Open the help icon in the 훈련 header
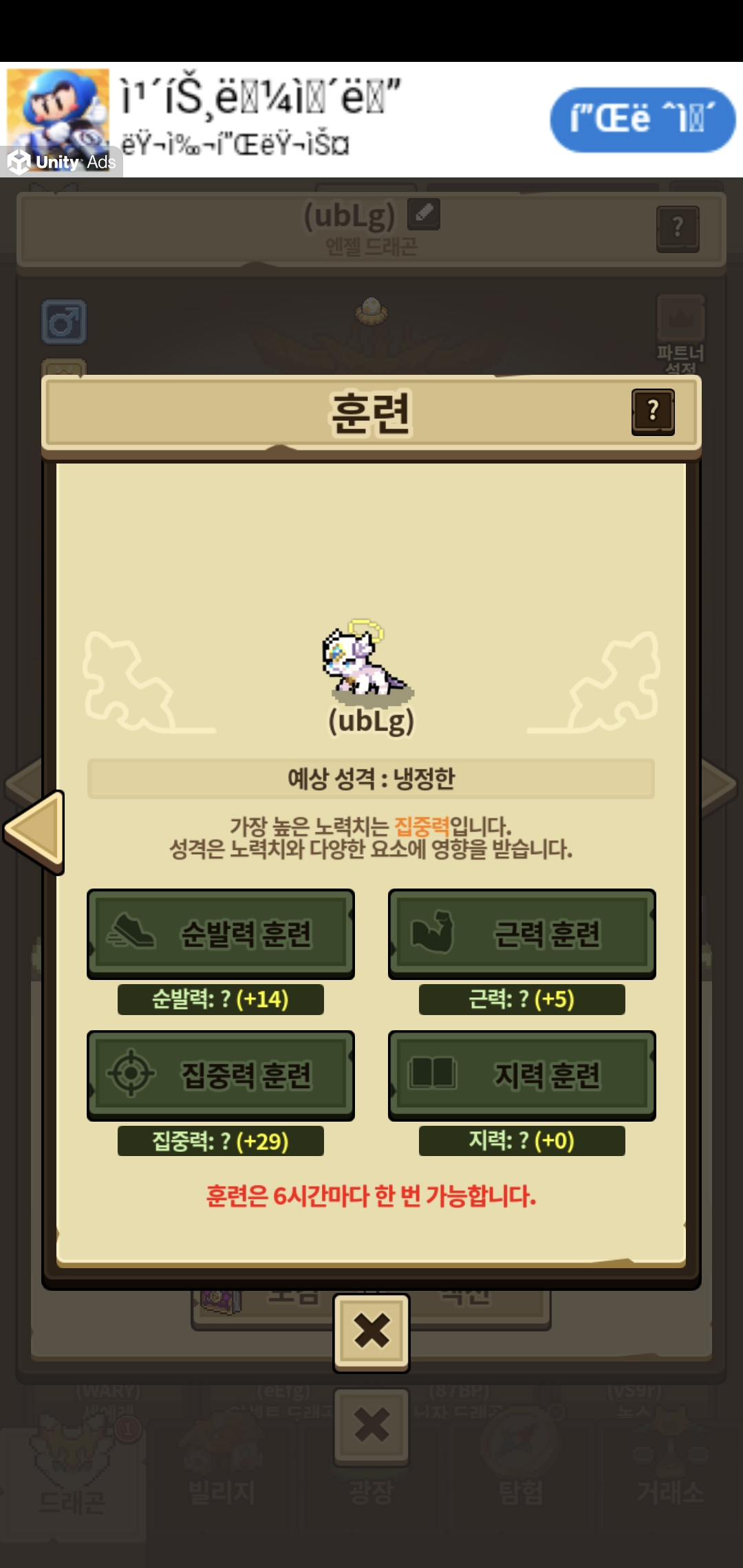This screenshot has height=1568, width=743. 653,412
